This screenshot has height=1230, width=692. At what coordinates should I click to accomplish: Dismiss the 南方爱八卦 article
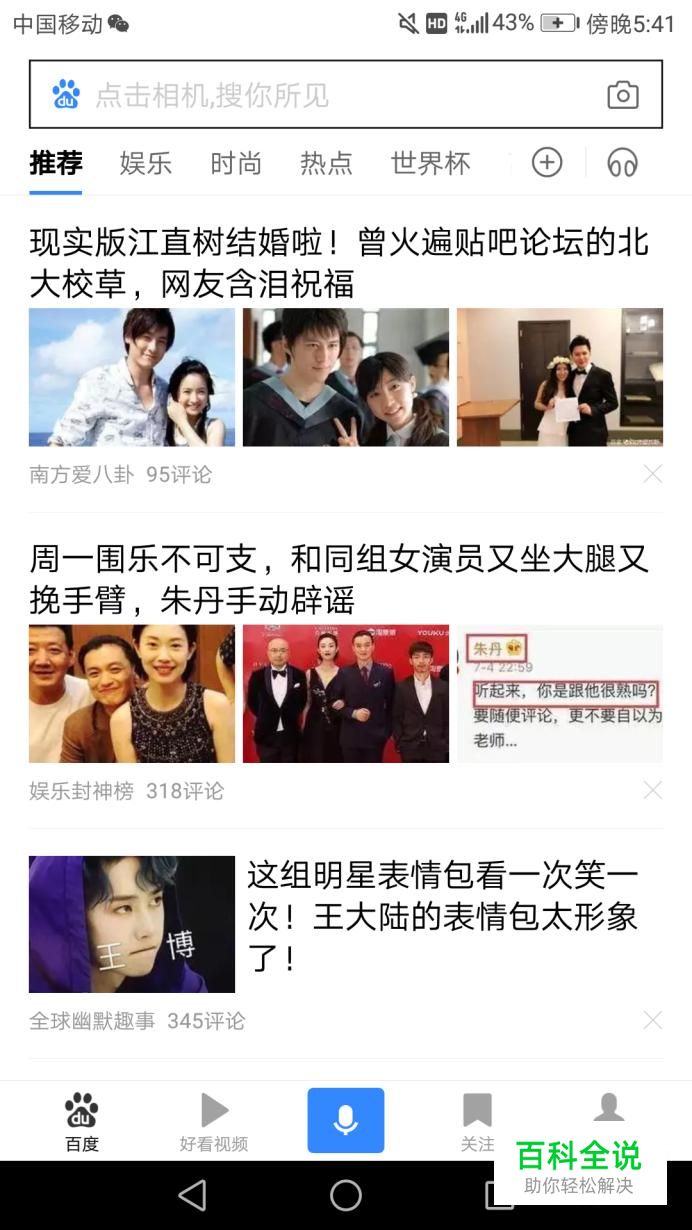point(652,474)
